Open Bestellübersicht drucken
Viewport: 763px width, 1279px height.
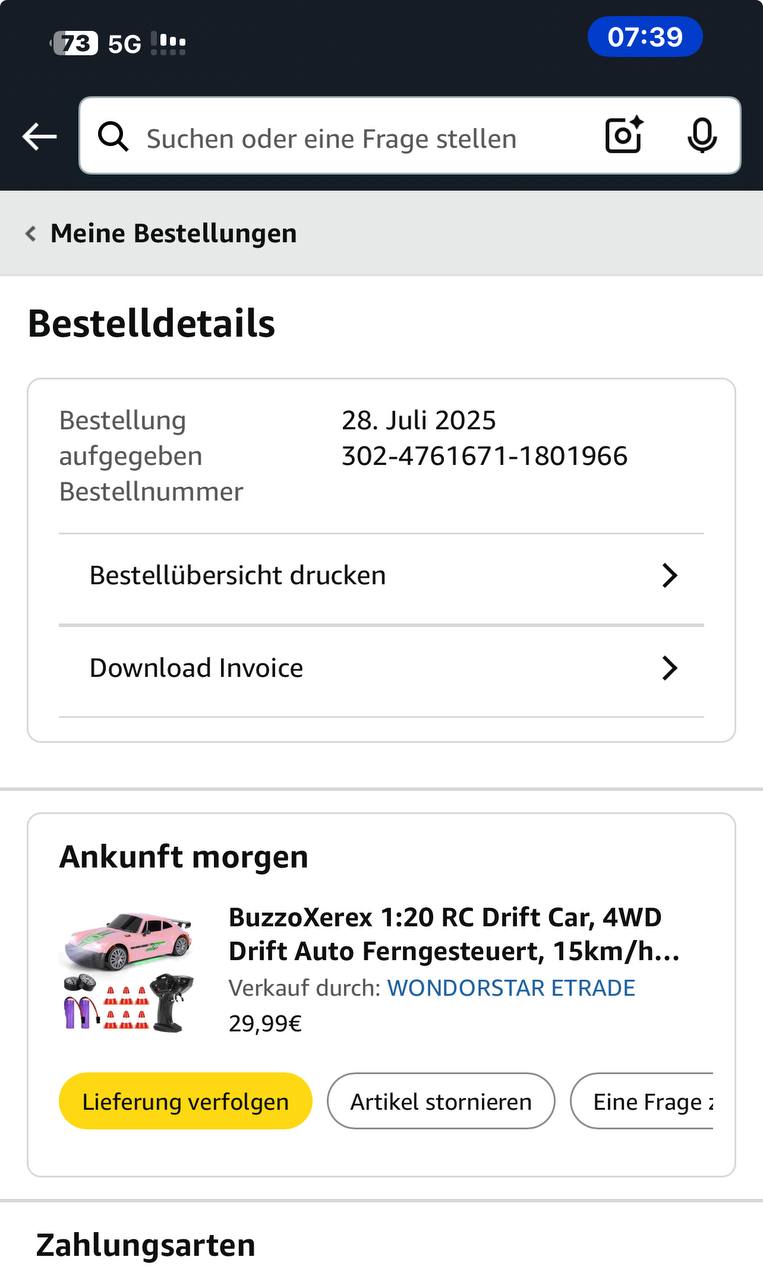(x=381, y=576)
